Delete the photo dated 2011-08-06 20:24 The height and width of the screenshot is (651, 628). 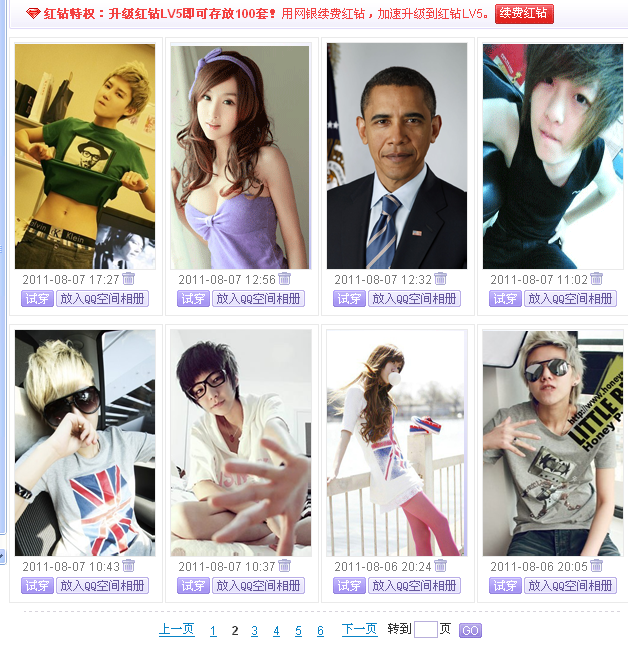(441, 566)
